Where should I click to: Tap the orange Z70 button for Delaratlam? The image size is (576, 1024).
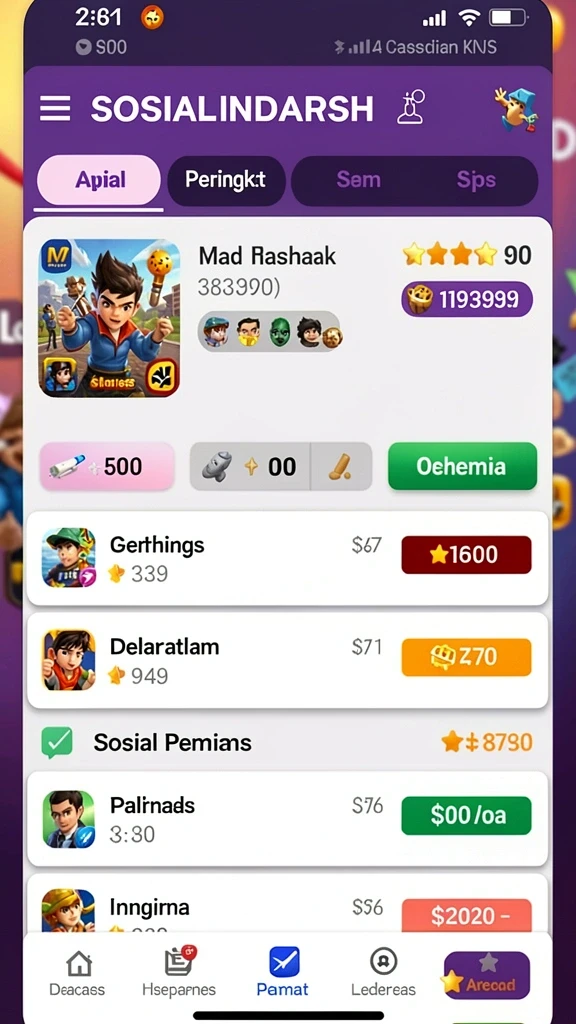coord(466,656)
